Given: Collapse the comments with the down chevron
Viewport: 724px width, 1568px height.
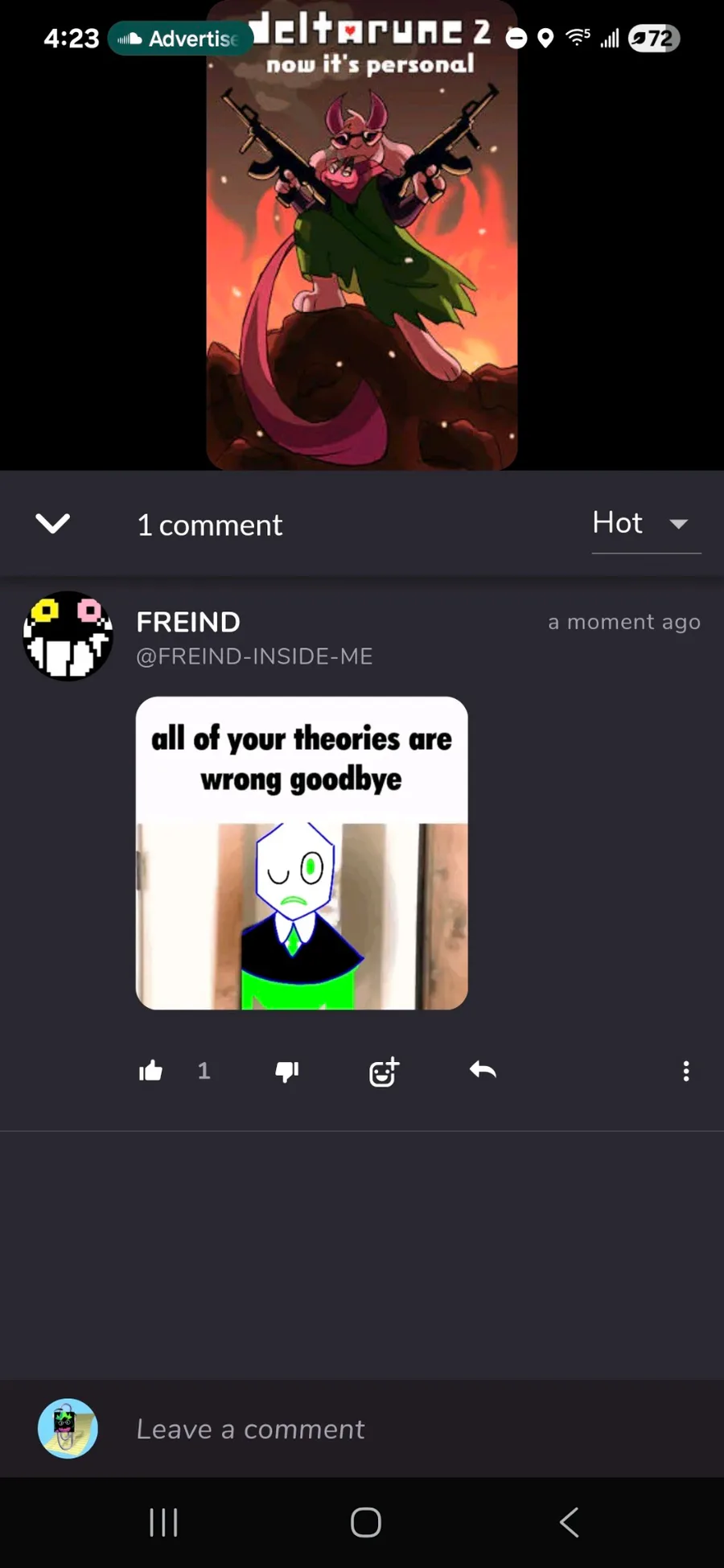Looking at the screenshot, I should click(x=53, y=524).
